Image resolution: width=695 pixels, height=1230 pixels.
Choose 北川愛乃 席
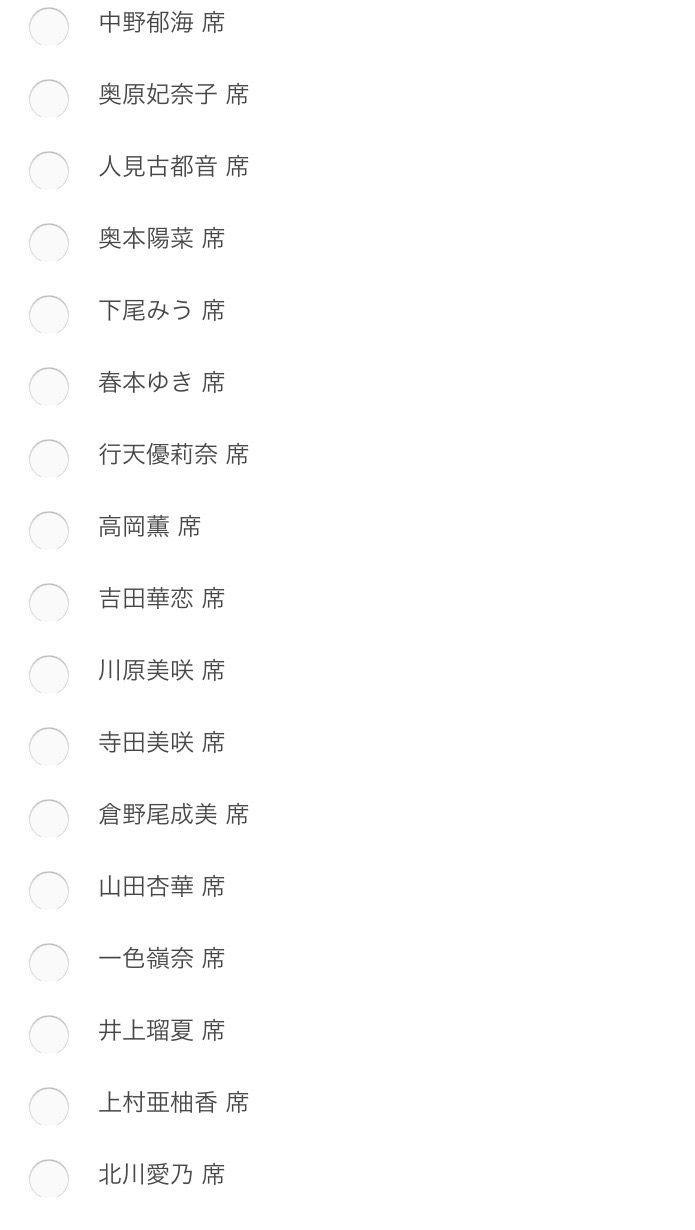(49, 1178)
